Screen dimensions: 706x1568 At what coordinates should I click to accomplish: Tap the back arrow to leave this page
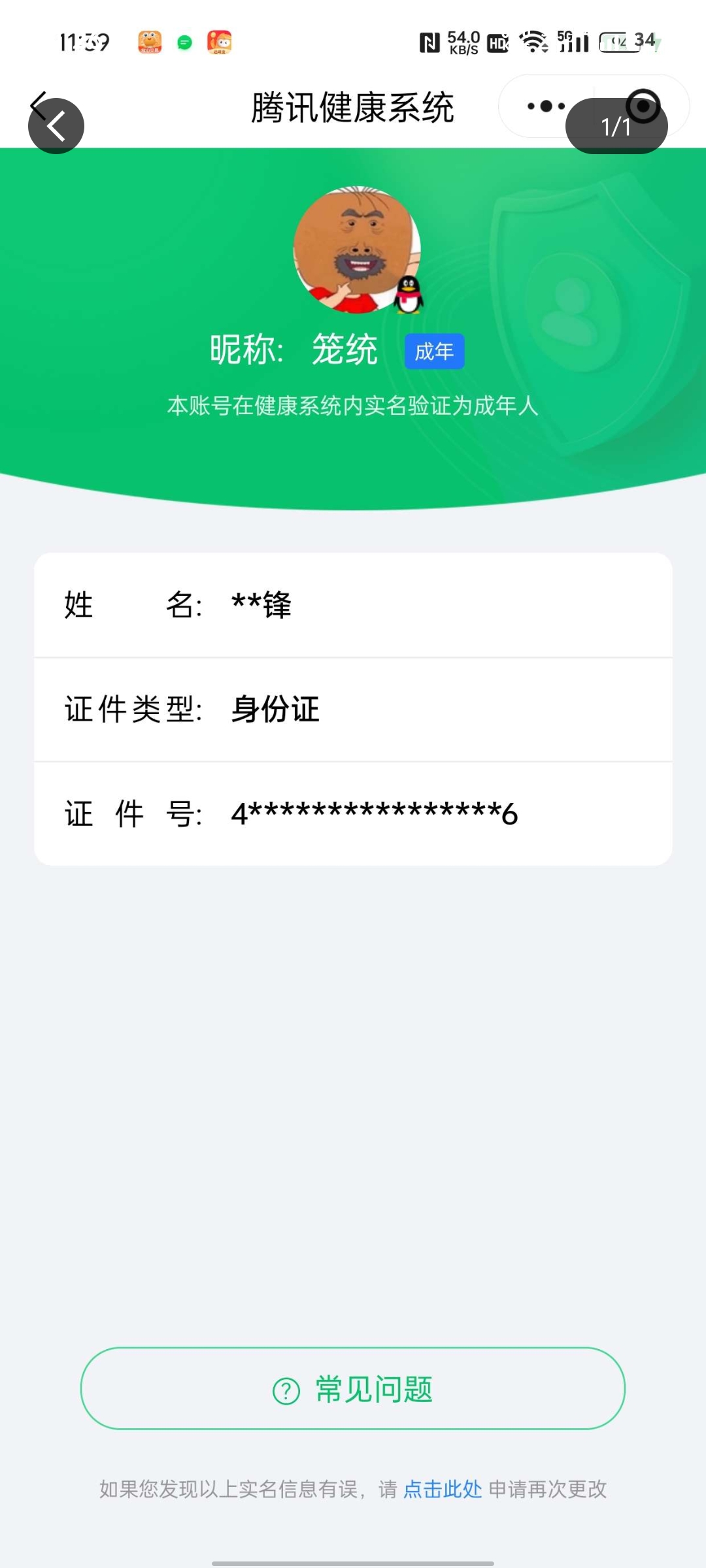point(56,124)
